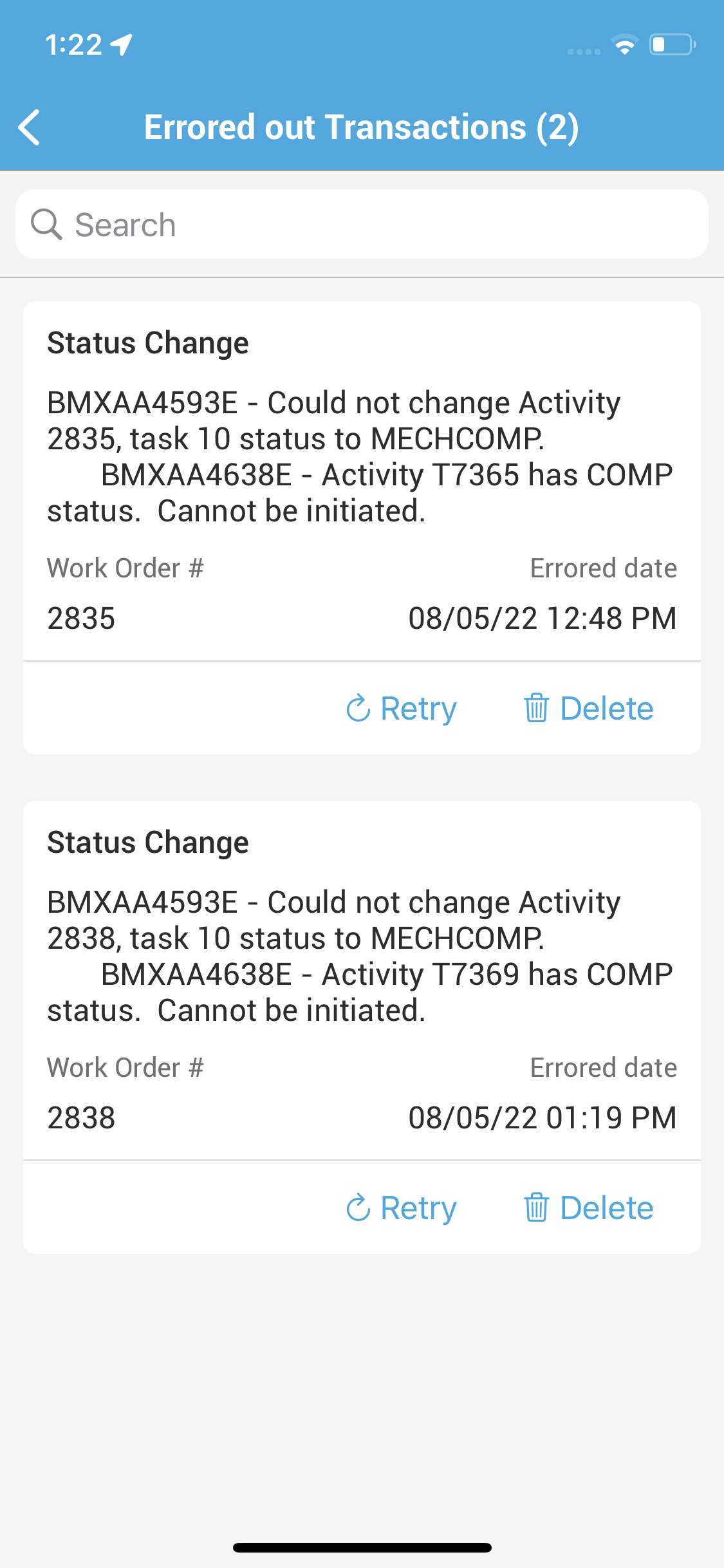Go back using the header arrow
This screenshot has height=1568, width=724.
pos(30,127)
